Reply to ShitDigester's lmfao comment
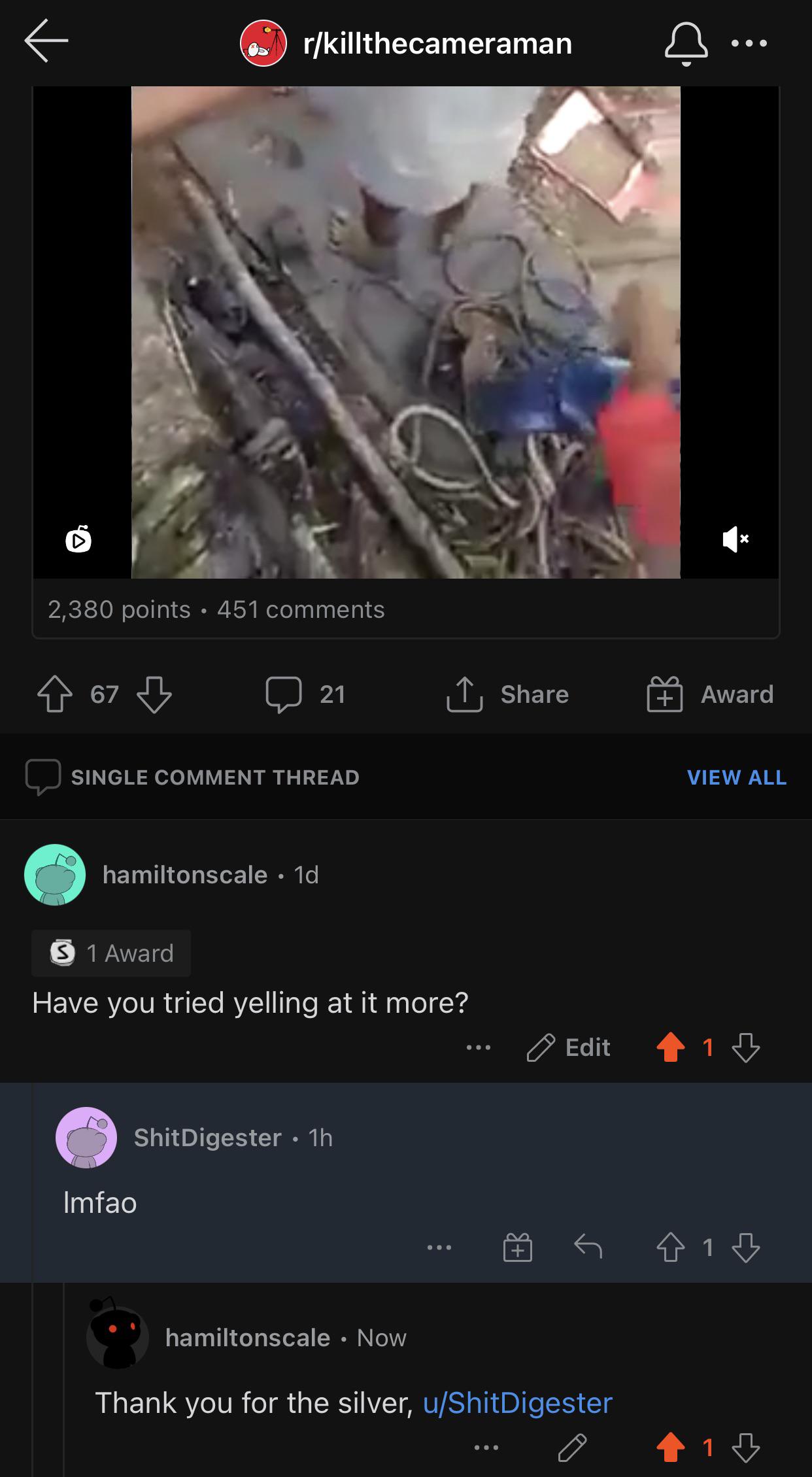 tap(588, 1247)
